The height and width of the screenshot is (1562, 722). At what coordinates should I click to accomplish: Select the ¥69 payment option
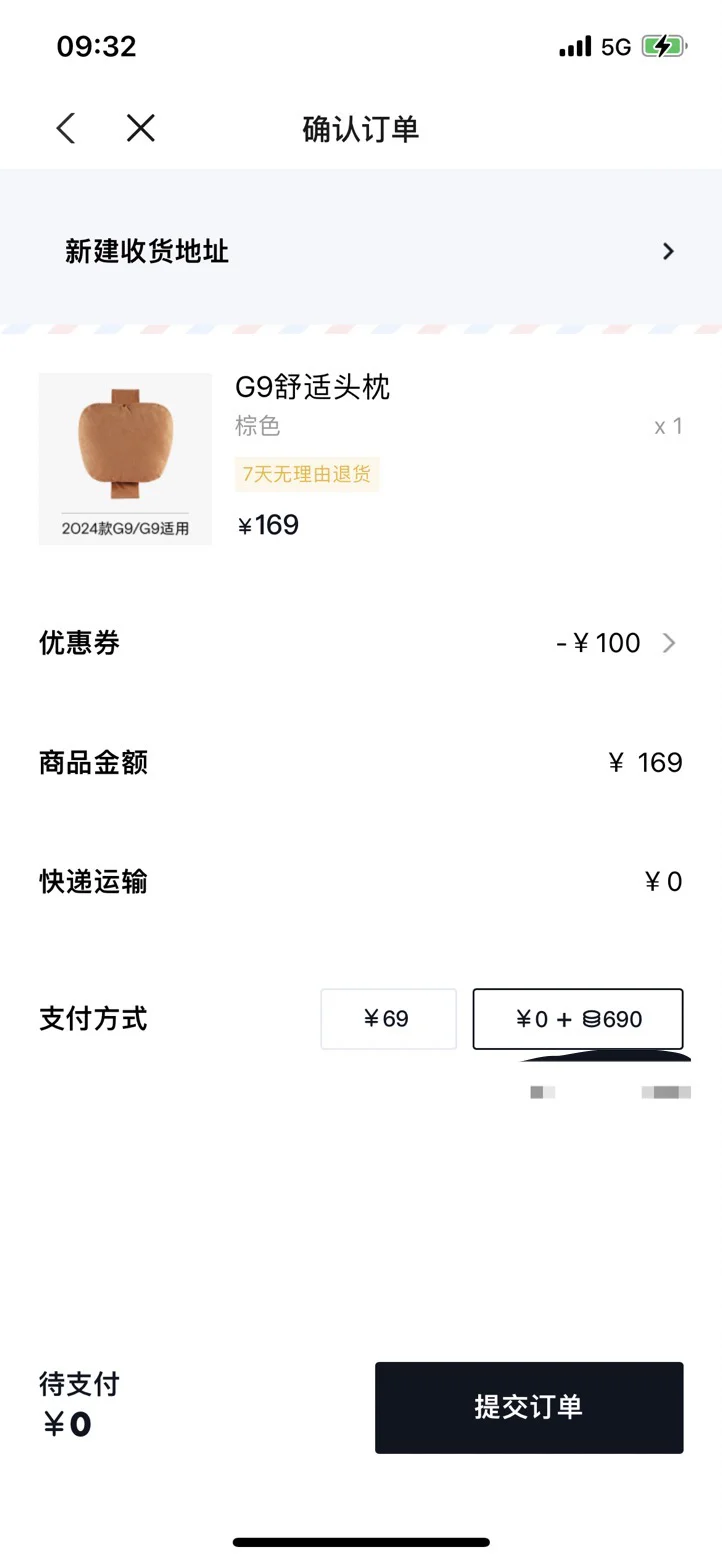pyautogui.click(x=388, y=1019)
